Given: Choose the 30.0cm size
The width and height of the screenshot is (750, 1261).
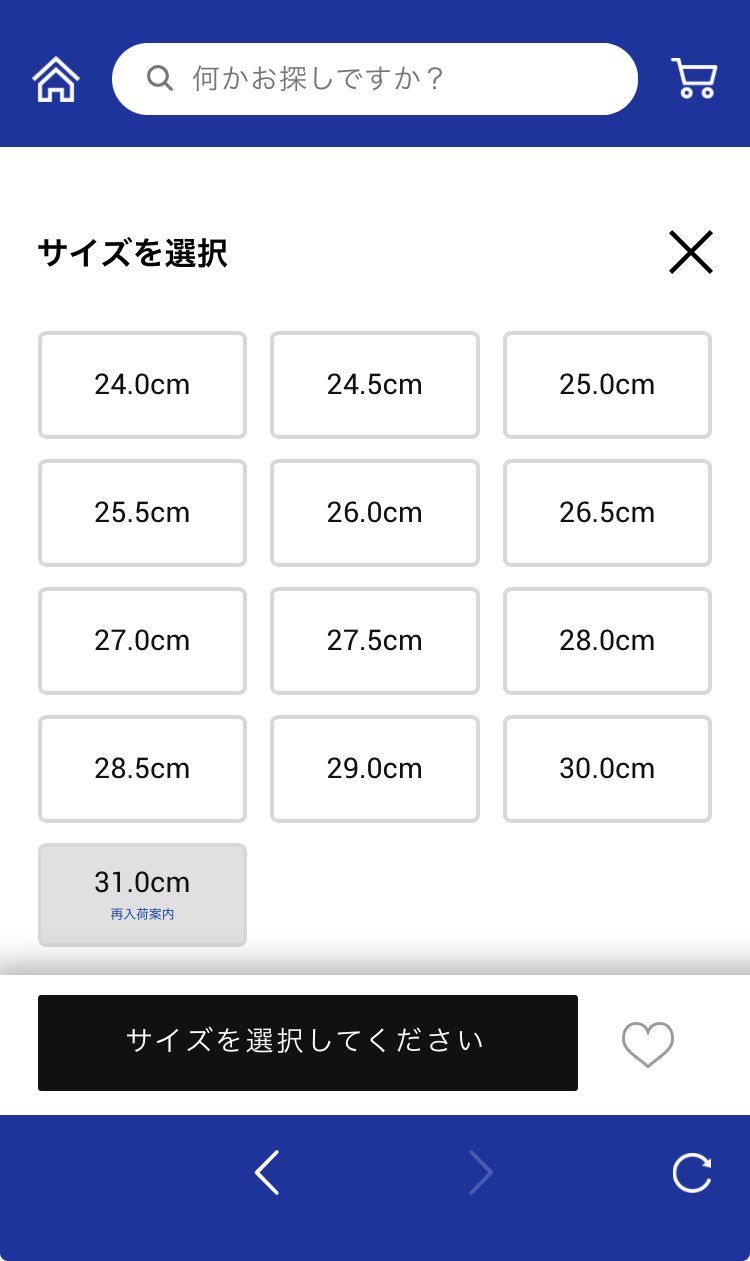Looking at the screenshot, I should pyautogui.click(x=607, y=769).
